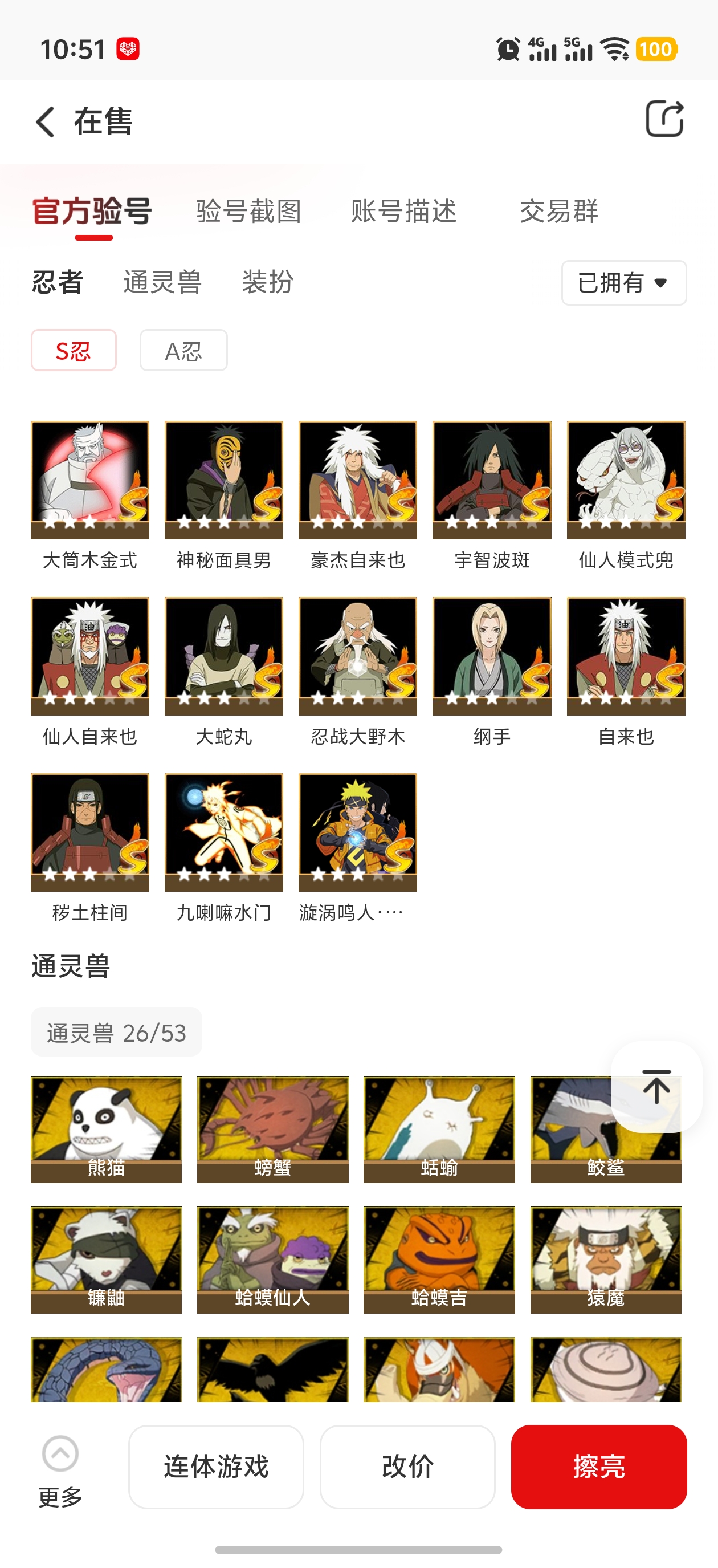Refresh the listing with 擦亮
718x1568 pixels.
pos(599,1467)
